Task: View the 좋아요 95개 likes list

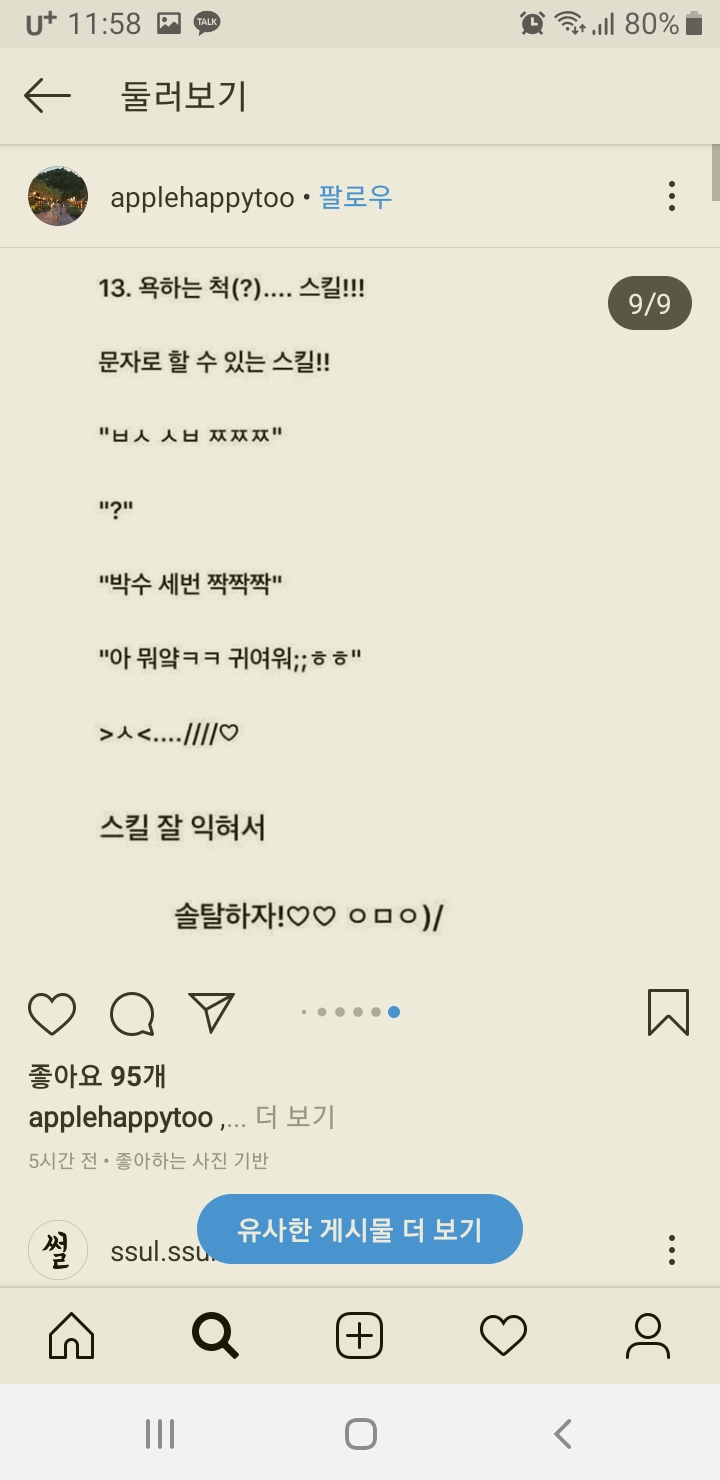Action: (x=97, y=1076)
